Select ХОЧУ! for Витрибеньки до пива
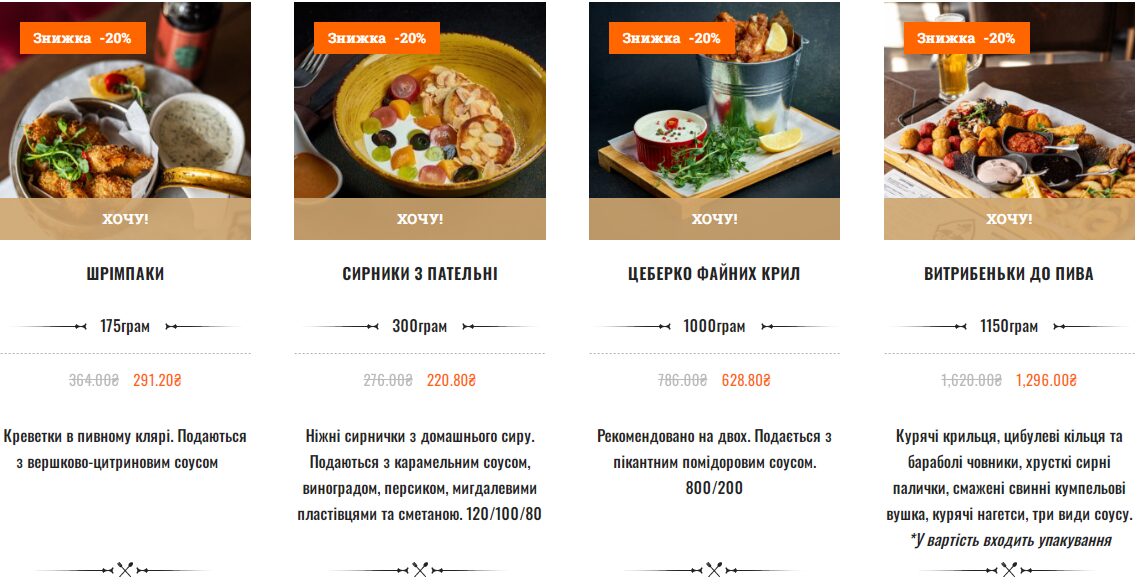1137x584 pixels. click(1009, 219)
